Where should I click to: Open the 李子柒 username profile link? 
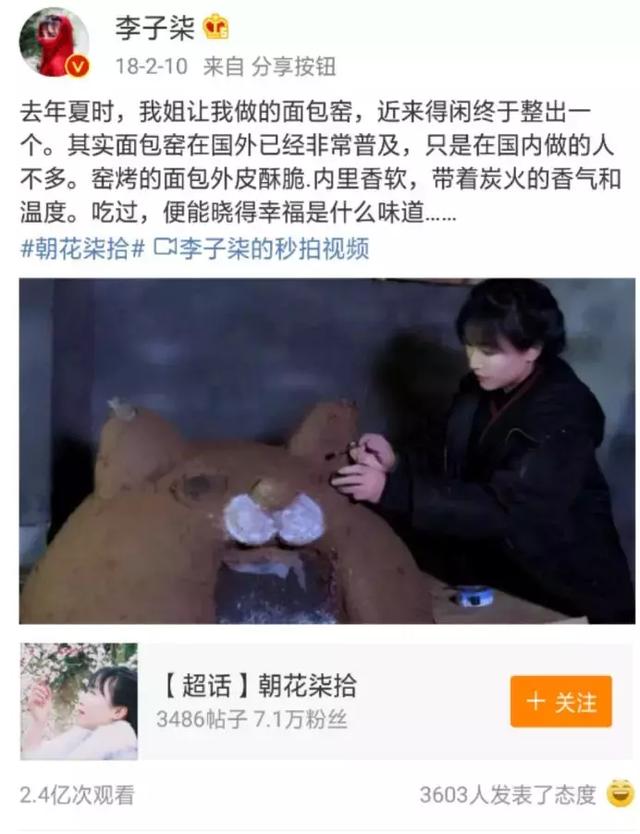pyautogui.click(x=157, y=27)
